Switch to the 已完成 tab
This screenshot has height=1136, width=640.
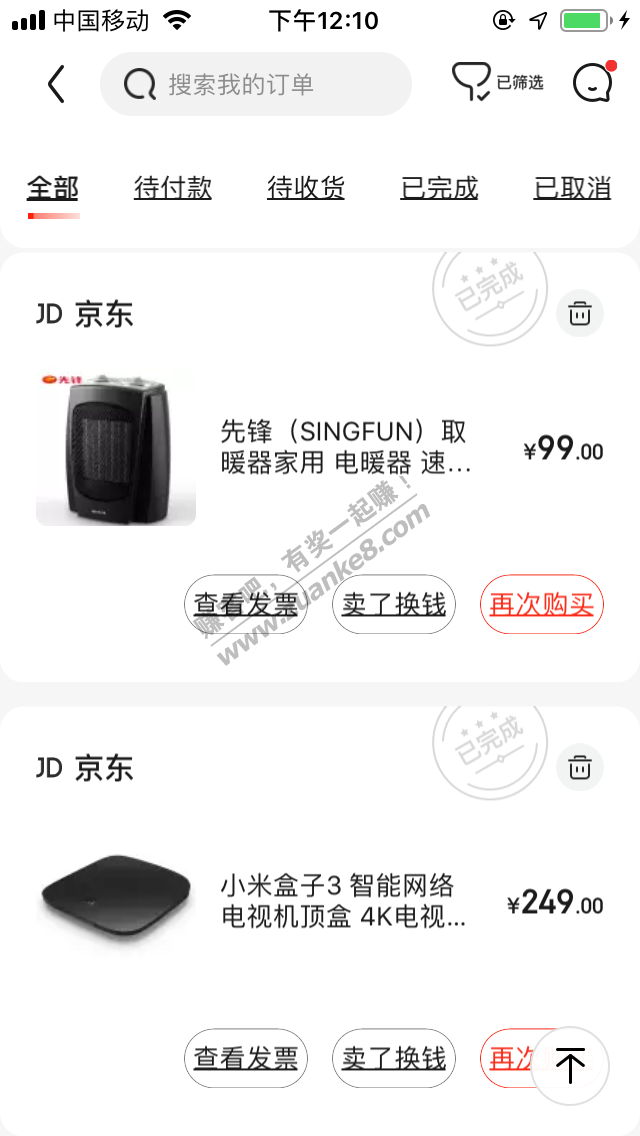click(x=439, y=188)
